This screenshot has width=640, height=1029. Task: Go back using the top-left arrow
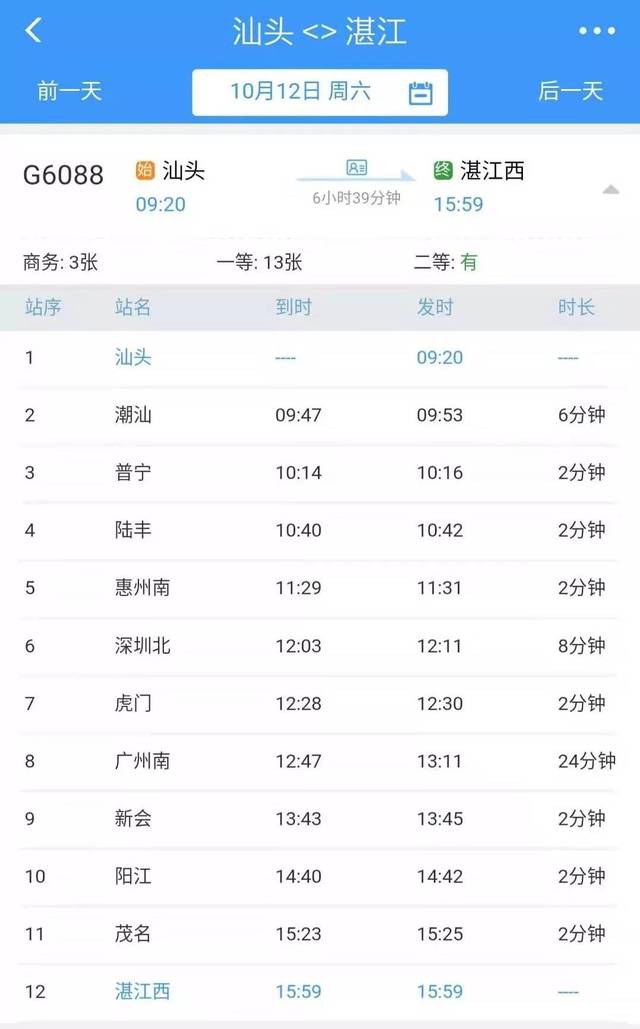coord(33,30)
